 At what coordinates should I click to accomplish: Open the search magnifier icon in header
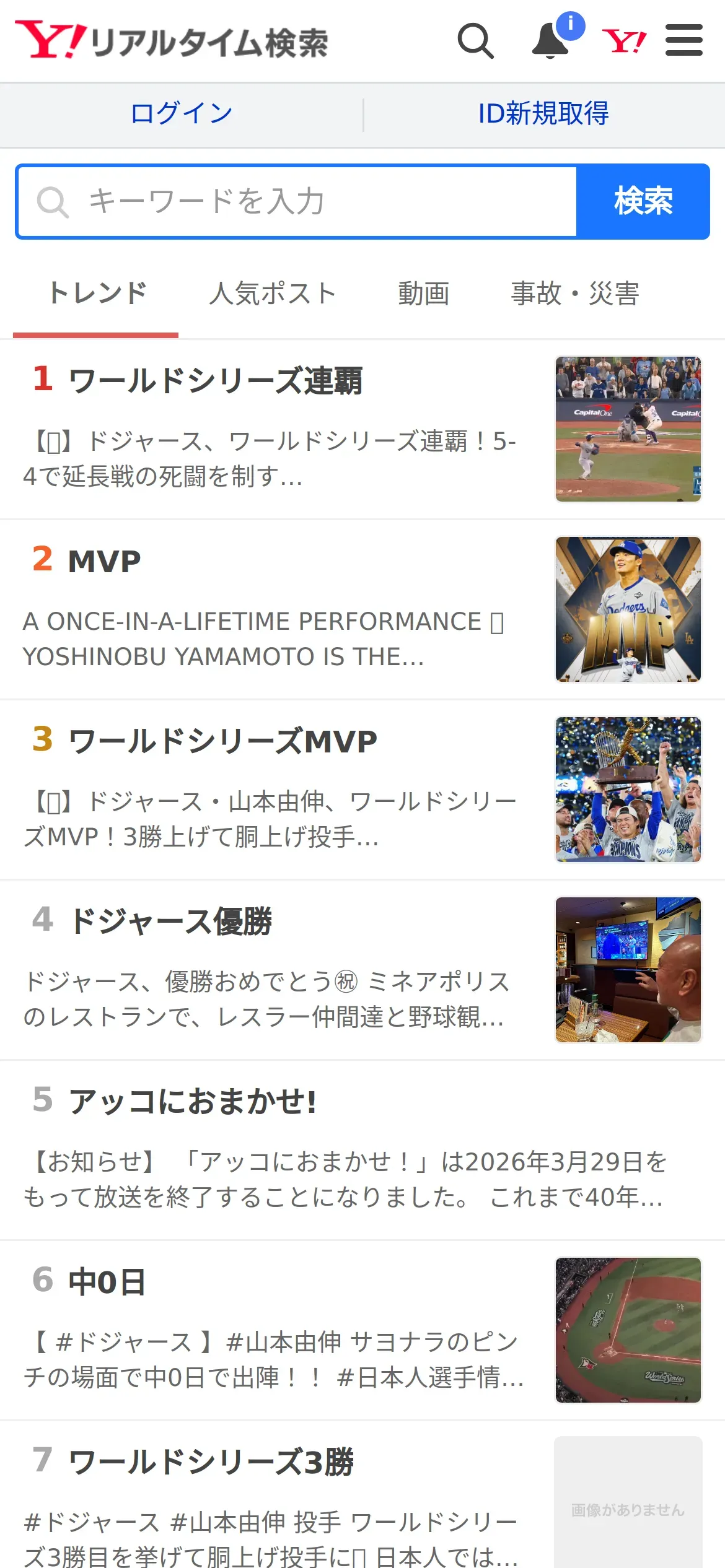click(x=475, y=41)
